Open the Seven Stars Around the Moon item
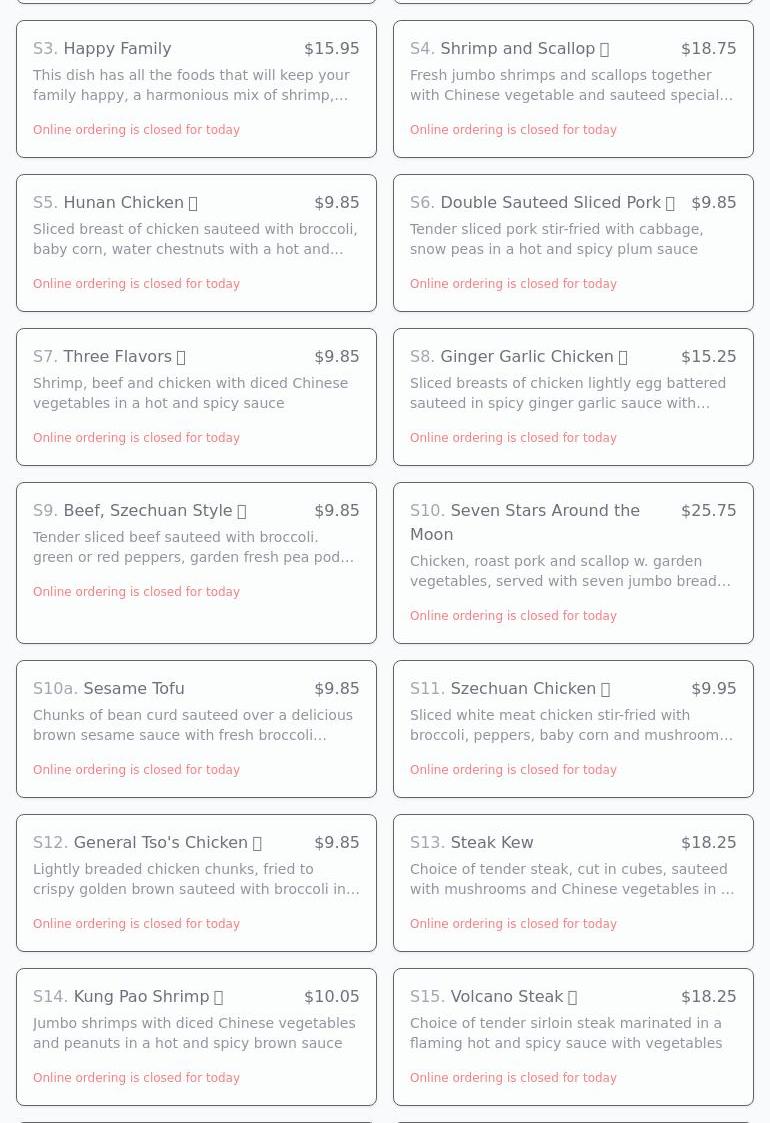The height and width of the screenshot is (1123, 770). click(573, 563)
